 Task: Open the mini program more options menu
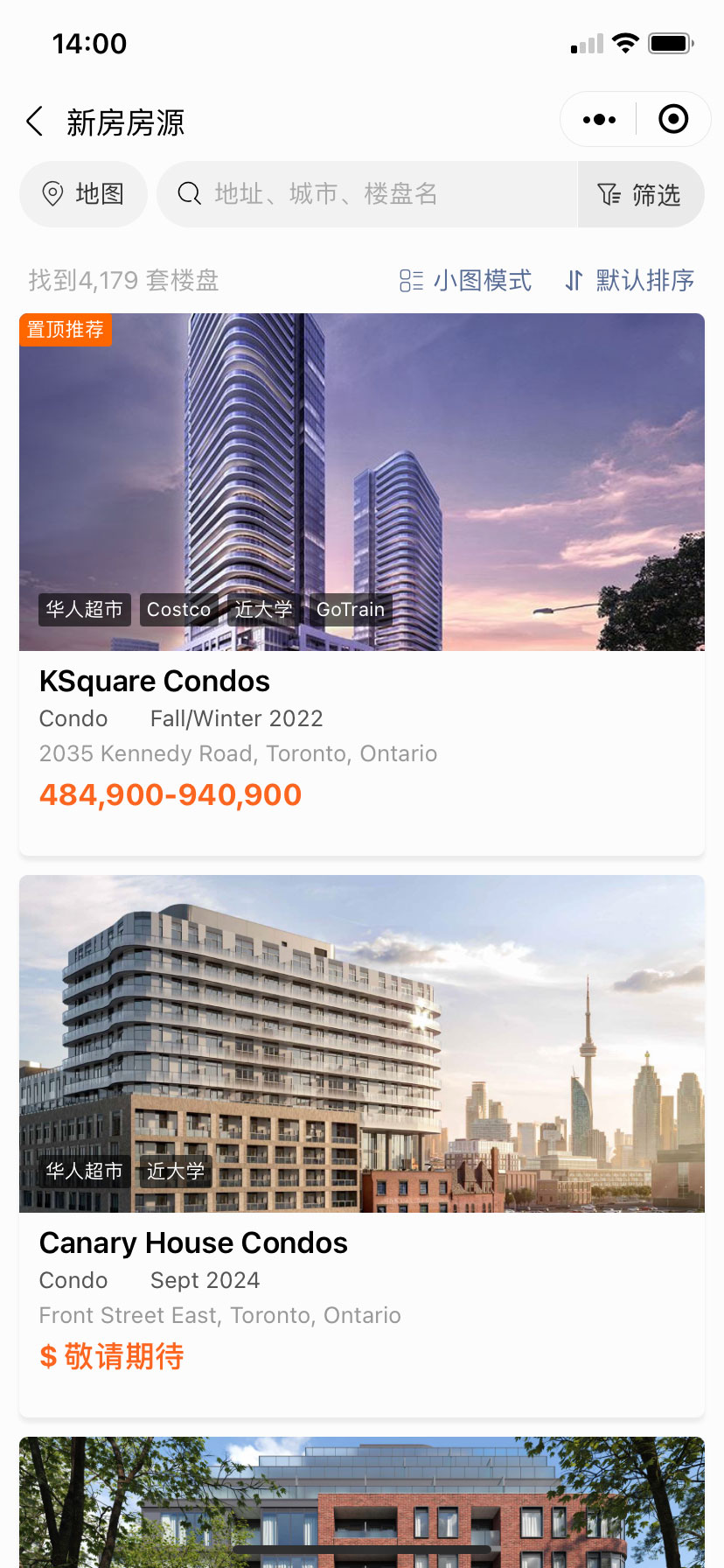599,120
